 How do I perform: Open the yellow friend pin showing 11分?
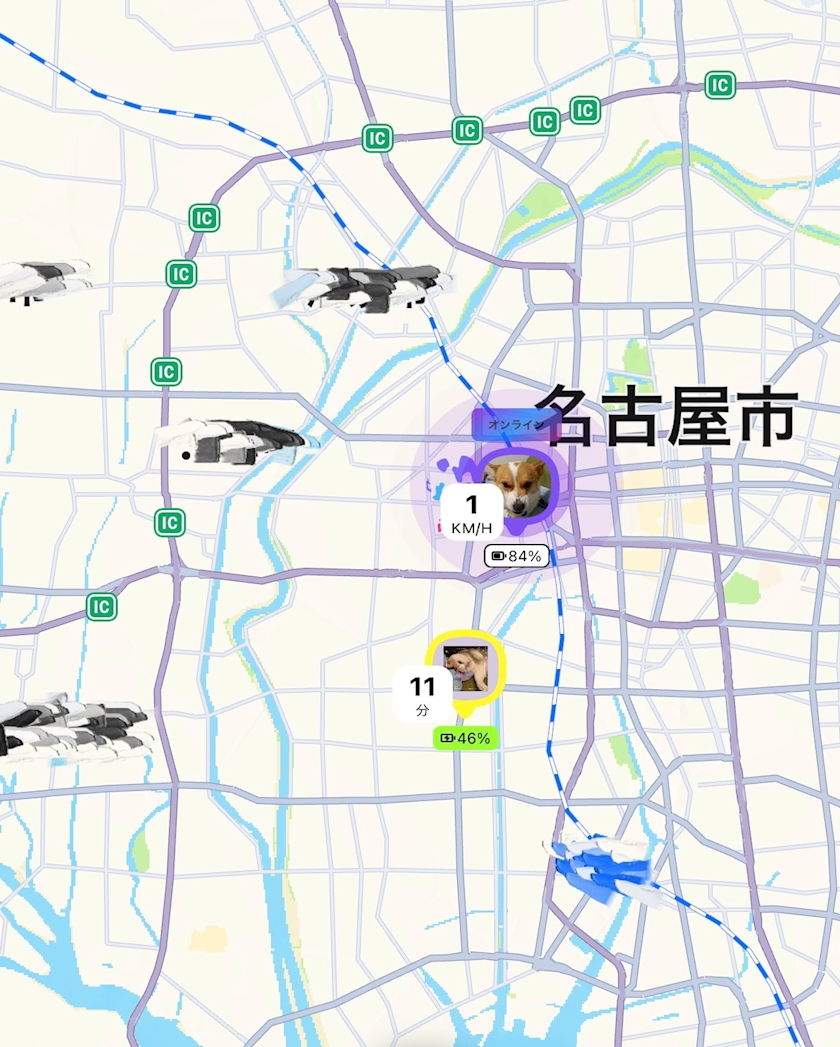[x=465, y=670]
